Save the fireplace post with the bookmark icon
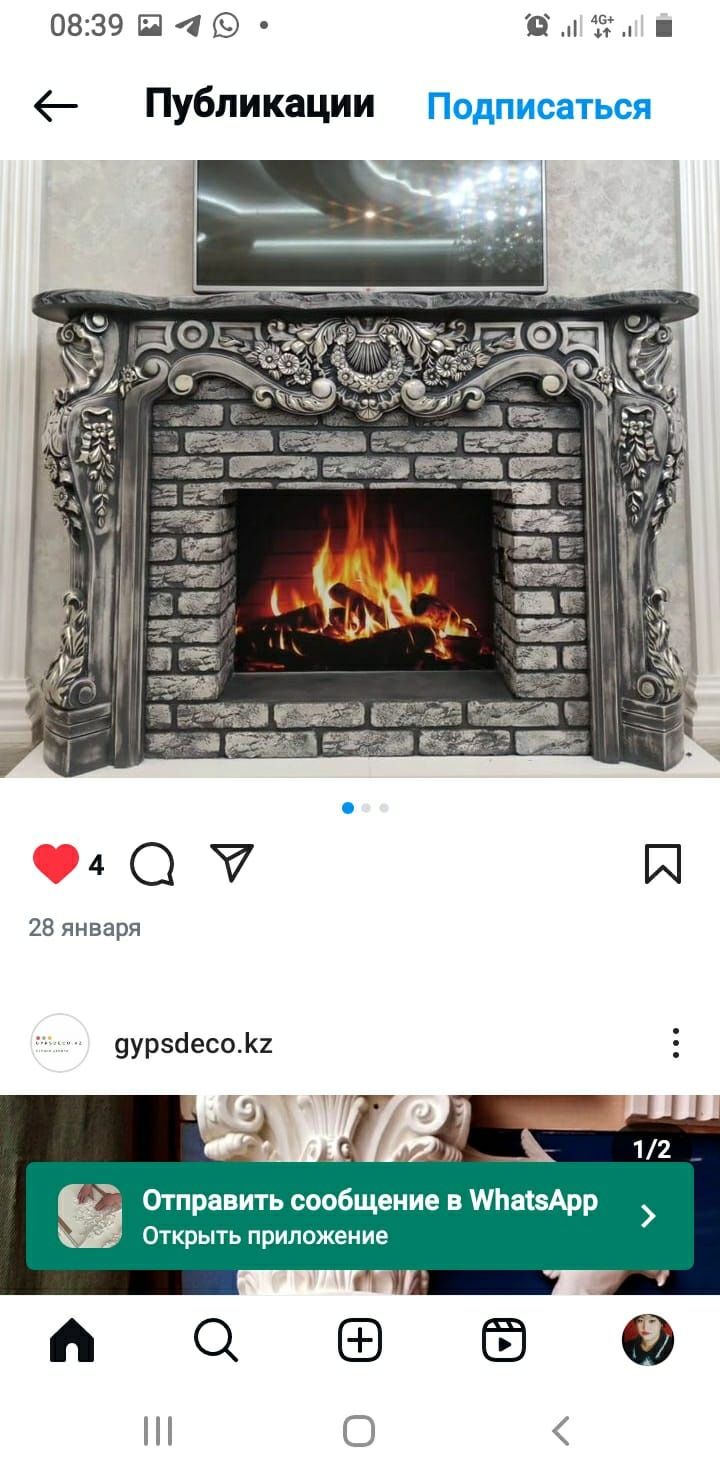 point(662,864)
